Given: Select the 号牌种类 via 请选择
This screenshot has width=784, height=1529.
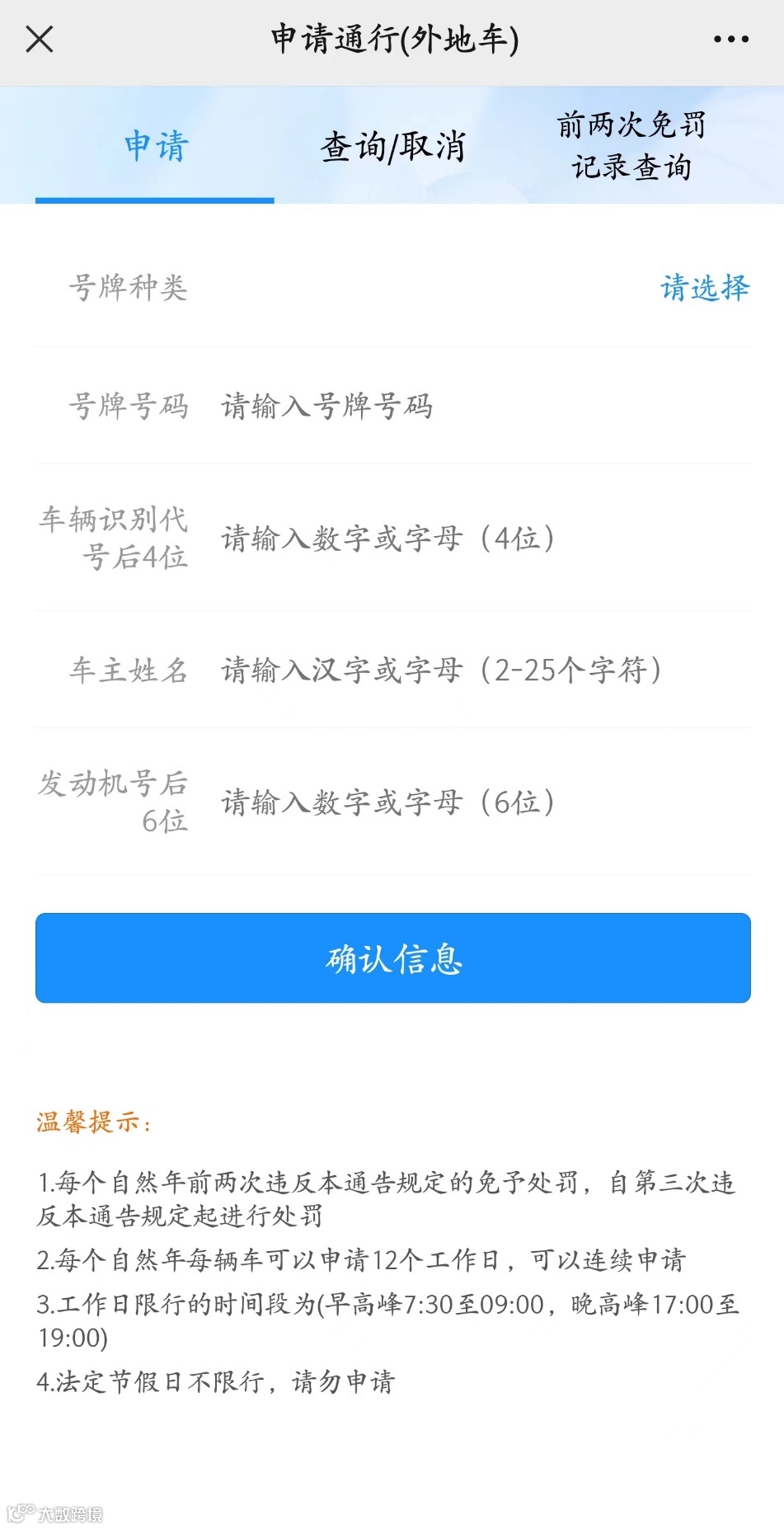Looking at the screenshot, I should tap(705, 288).
